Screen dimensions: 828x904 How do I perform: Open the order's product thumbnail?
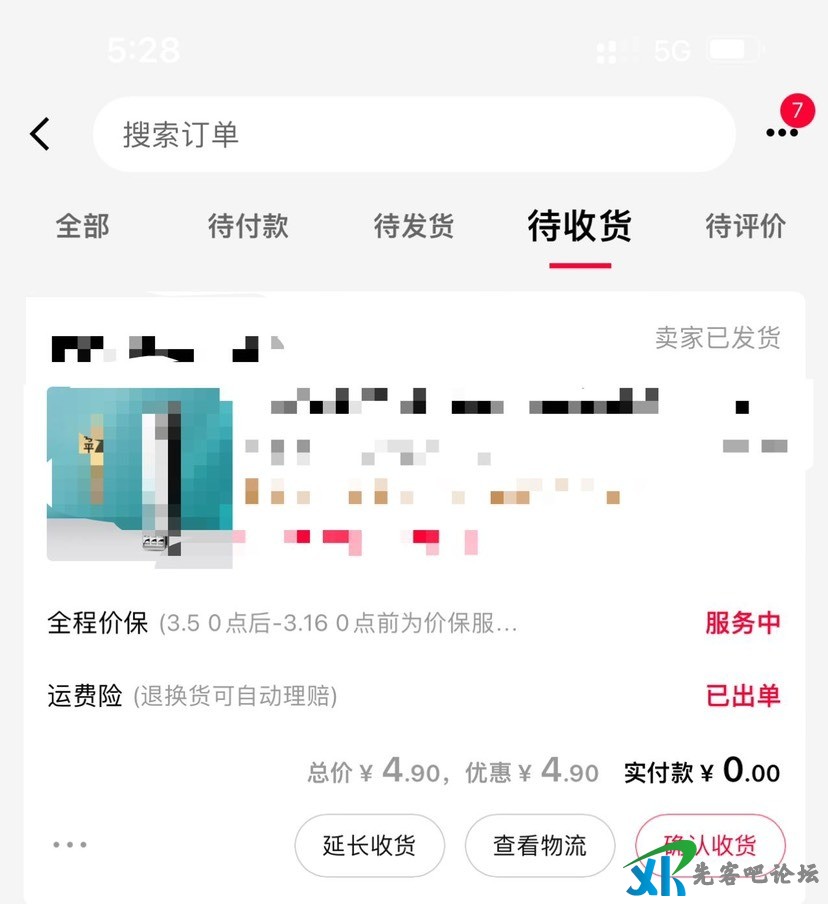140,474
